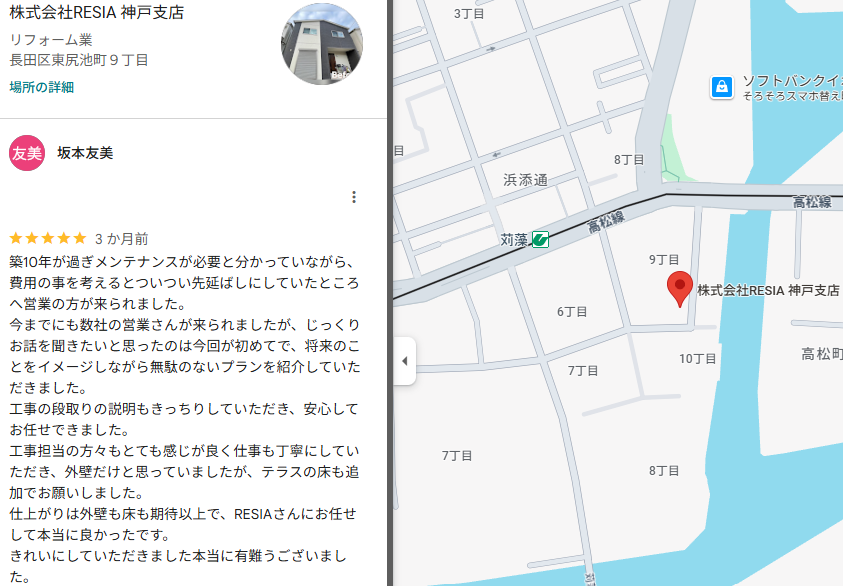
Task: Tap the 苅藻 station marker
Action: [x=540, y=239]
